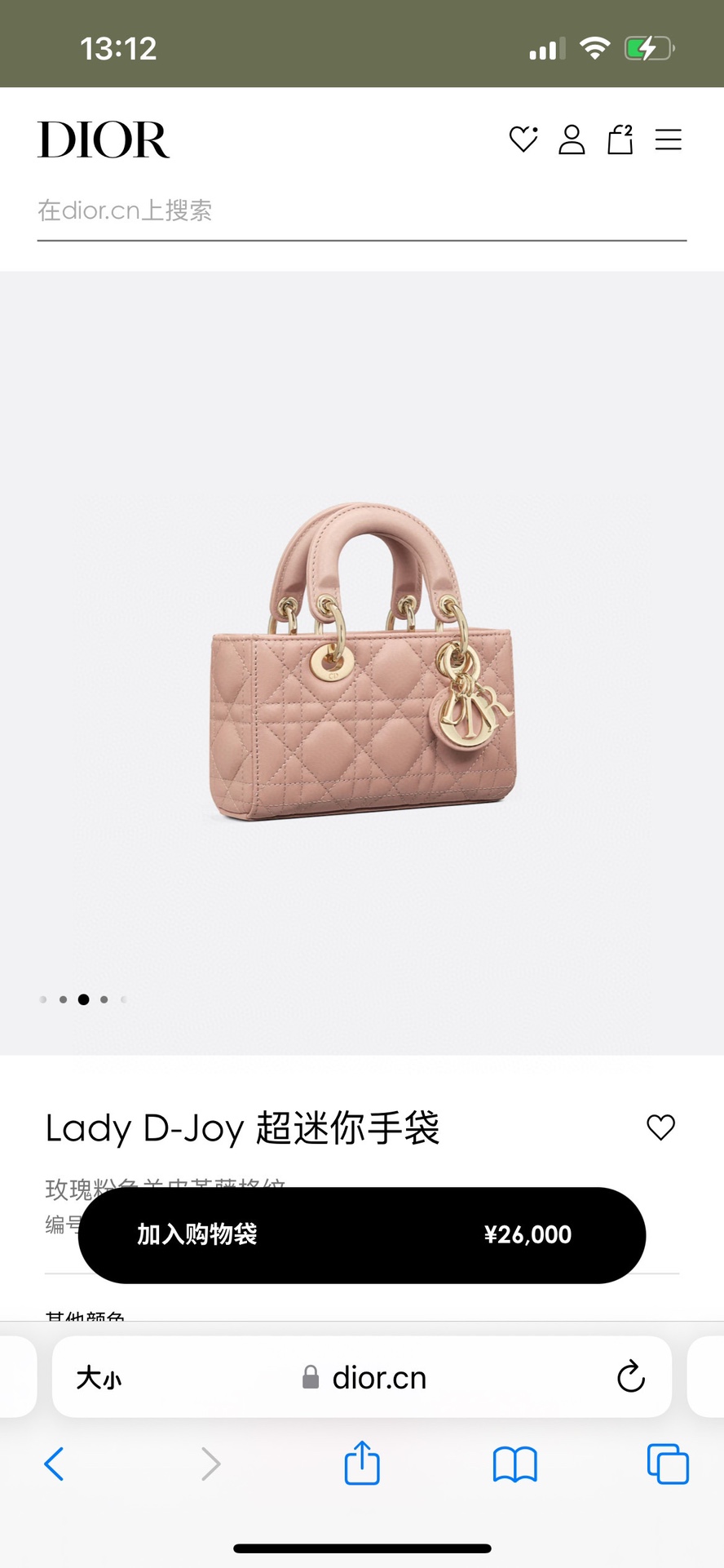The height and width of the screenshot is (1568, 724).
Task: Add Lady D-Joy bag to wishlist
Action: click(x=660, y=1127)
